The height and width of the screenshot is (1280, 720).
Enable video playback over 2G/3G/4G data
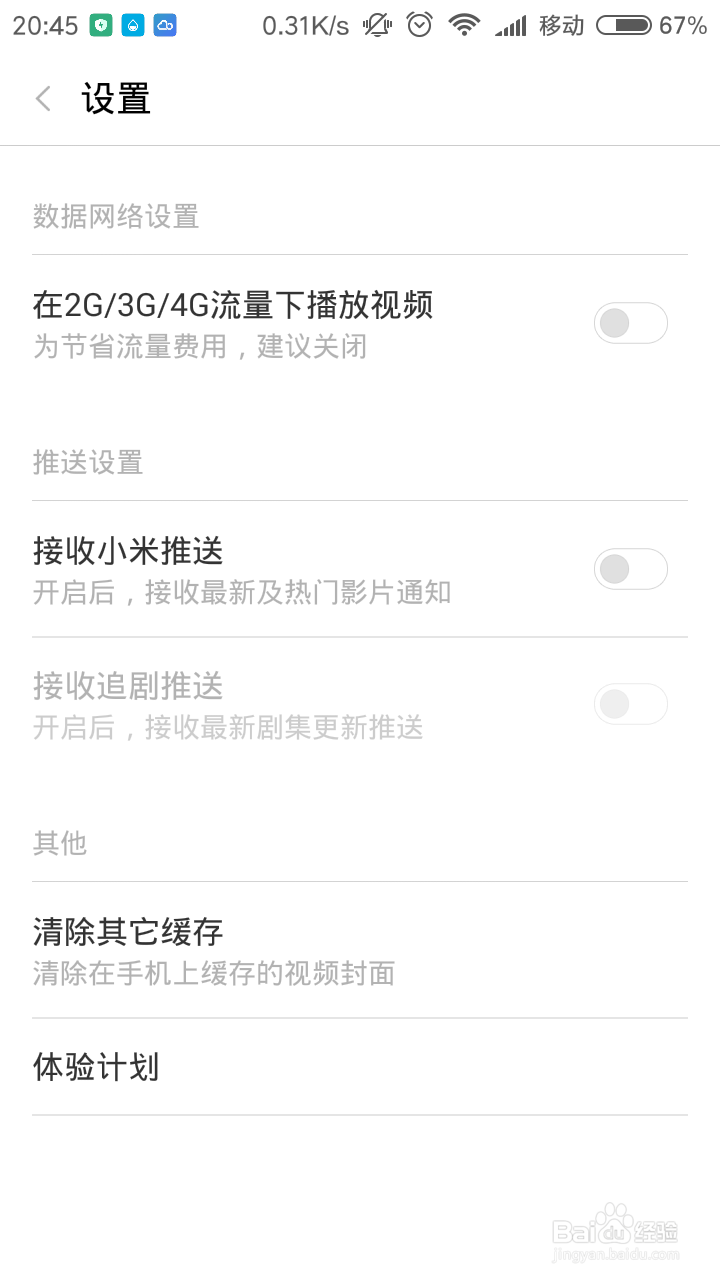coord(631,322)
